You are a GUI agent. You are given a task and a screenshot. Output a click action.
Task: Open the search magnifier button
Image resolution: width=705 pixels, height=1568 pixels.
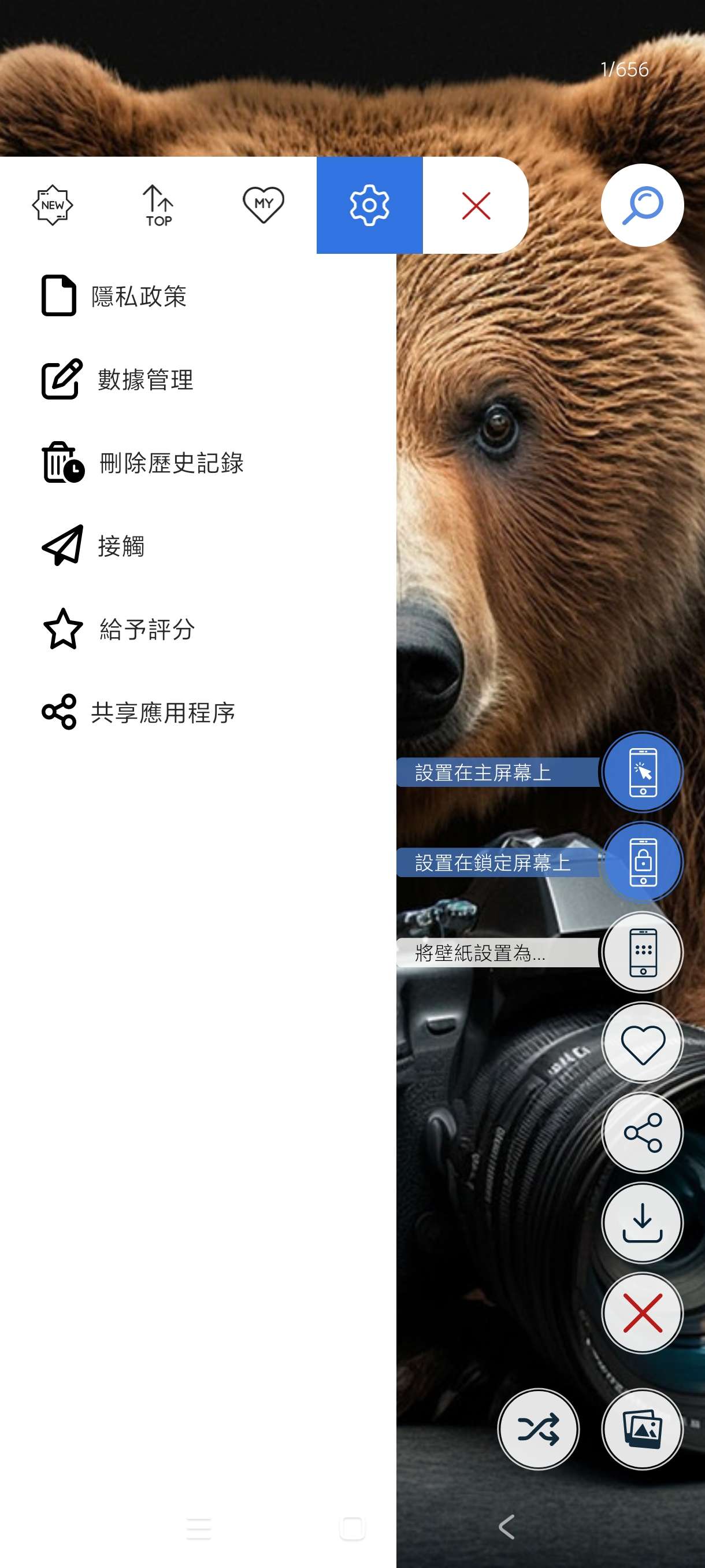point(642,205)
